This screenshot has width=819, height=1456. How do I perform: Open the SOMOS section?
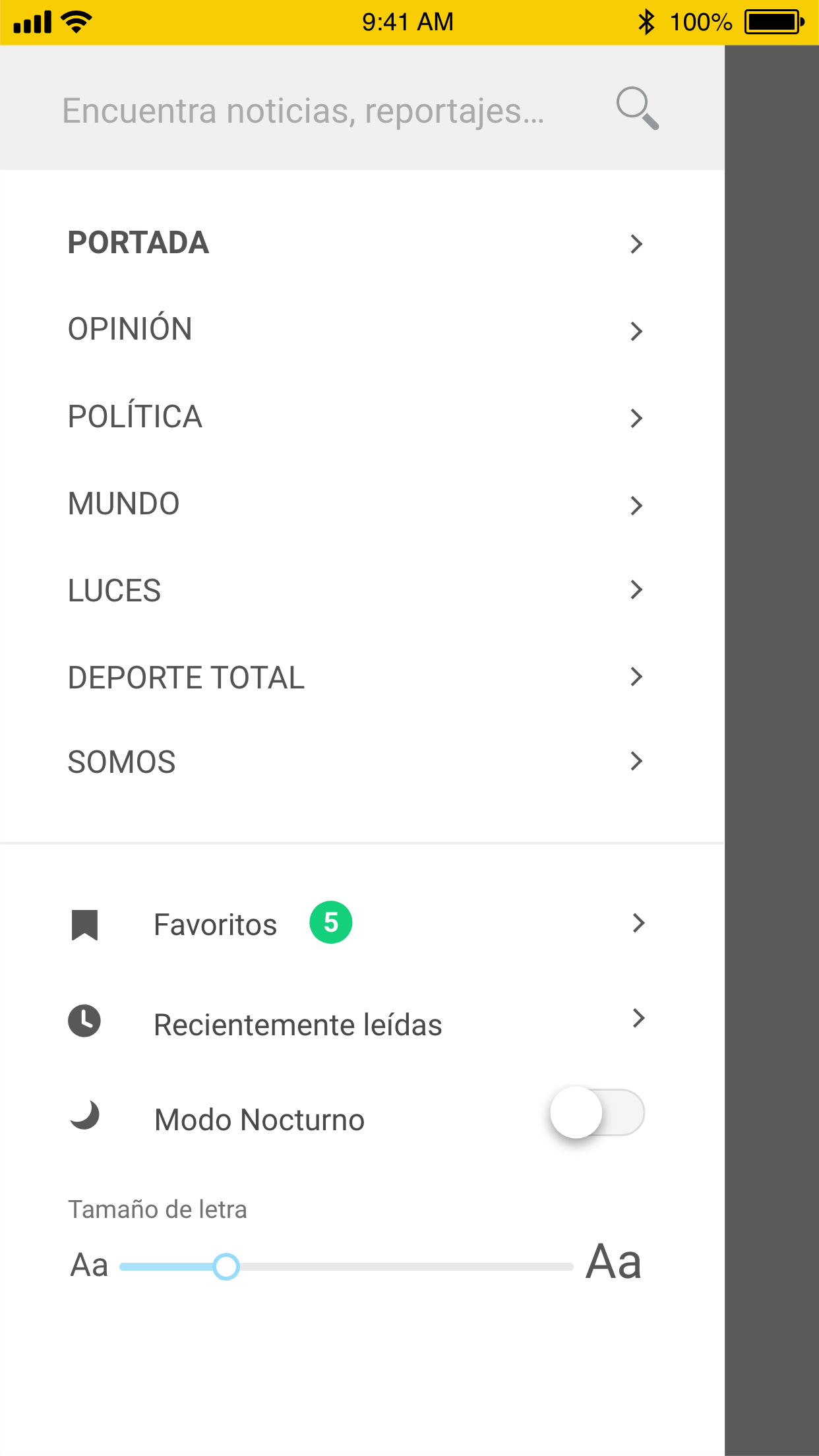coord(362,762)
